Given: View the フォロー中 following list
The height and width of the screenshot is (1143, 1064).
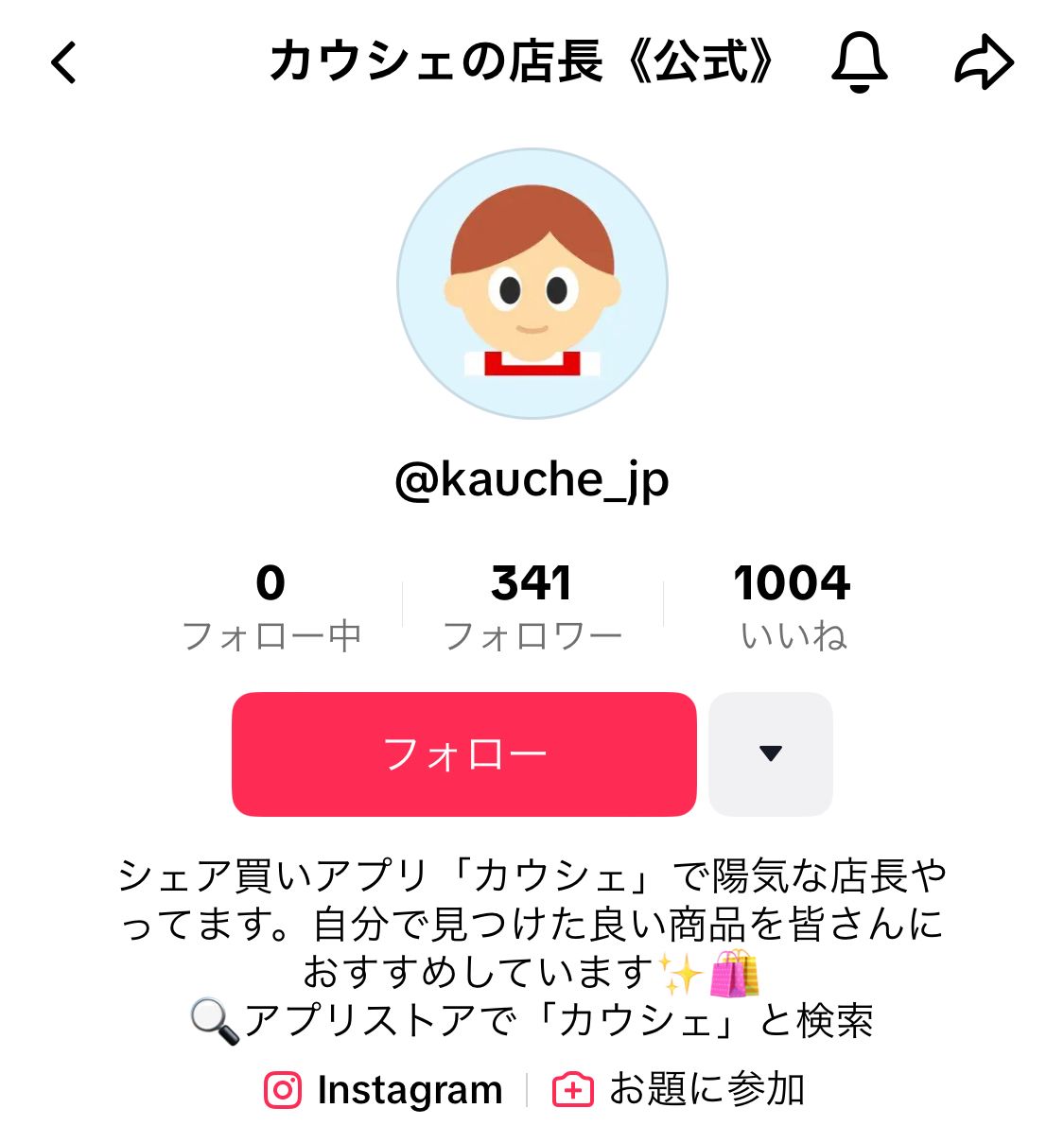Looking at the screenshot, I should click(271, 607).
